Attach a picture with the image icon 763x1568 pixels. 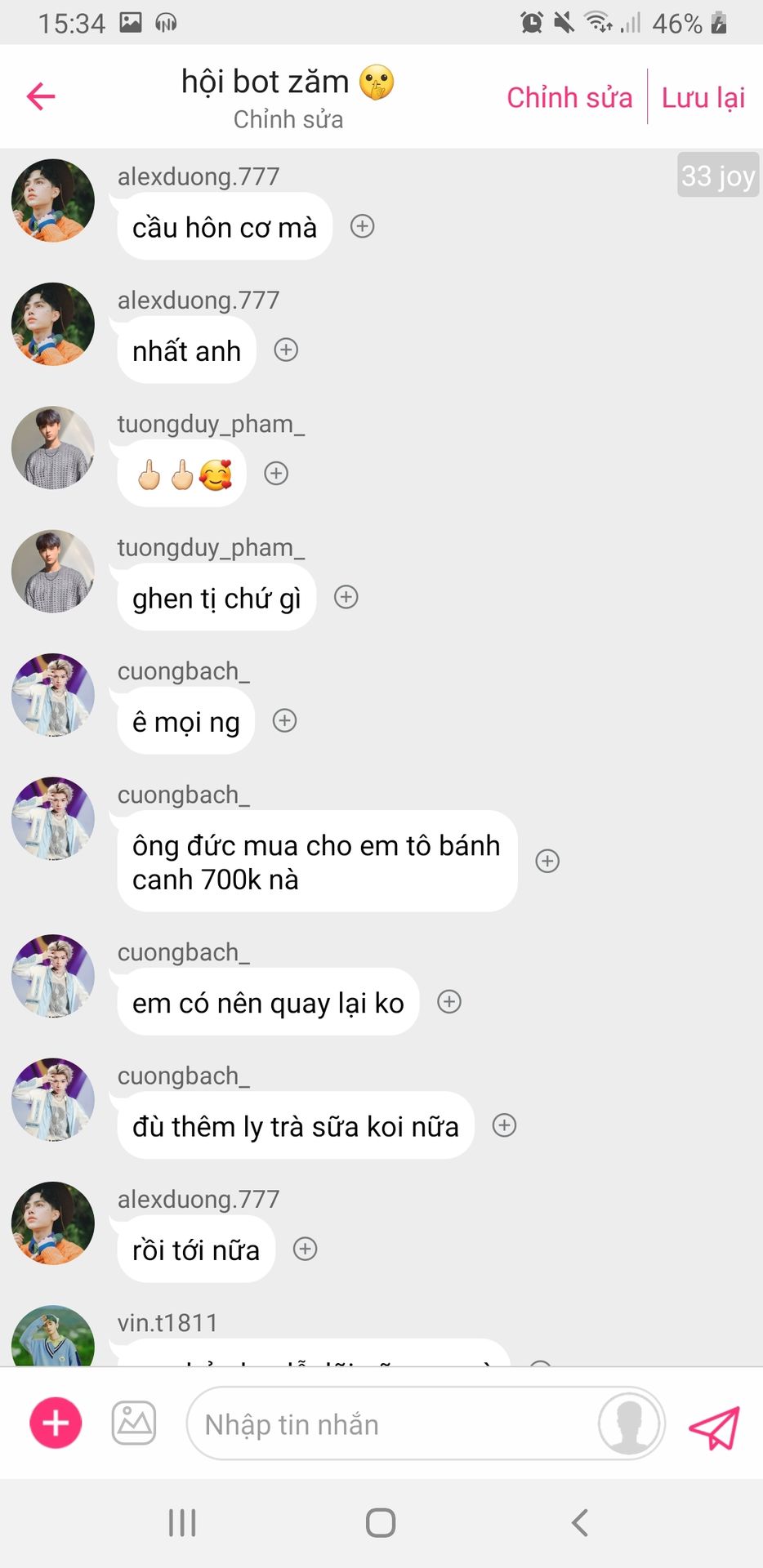pyautogui.click(x=134, y=1423)
